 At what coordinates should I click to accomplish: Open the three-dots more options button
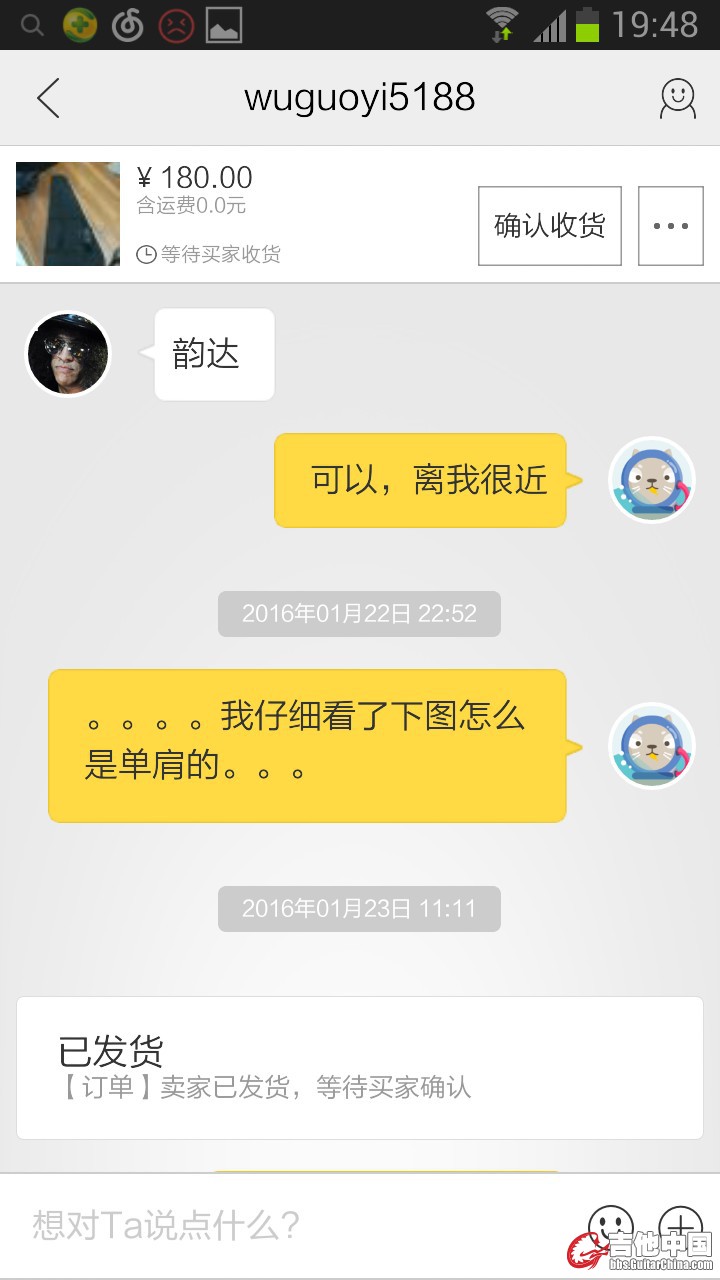[670, 226]
